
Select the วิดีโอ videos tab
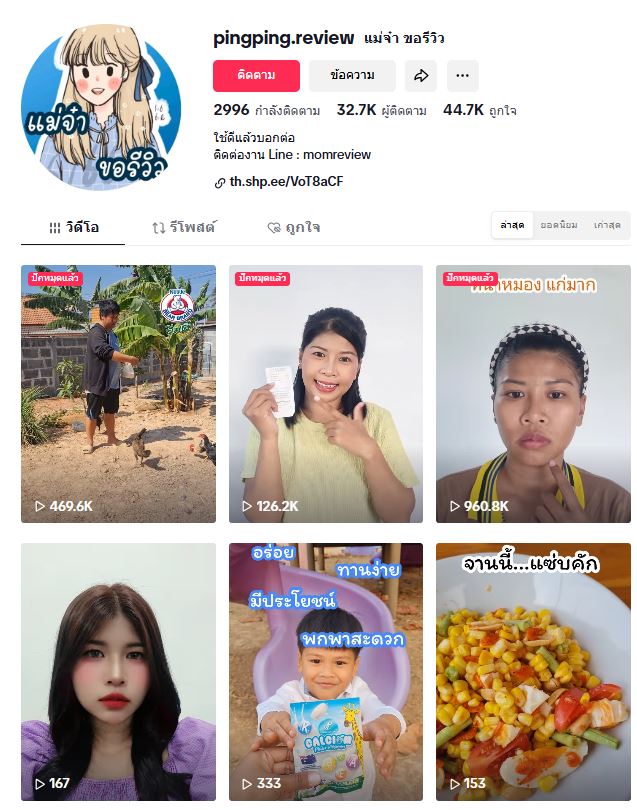[x=73, y=227]
